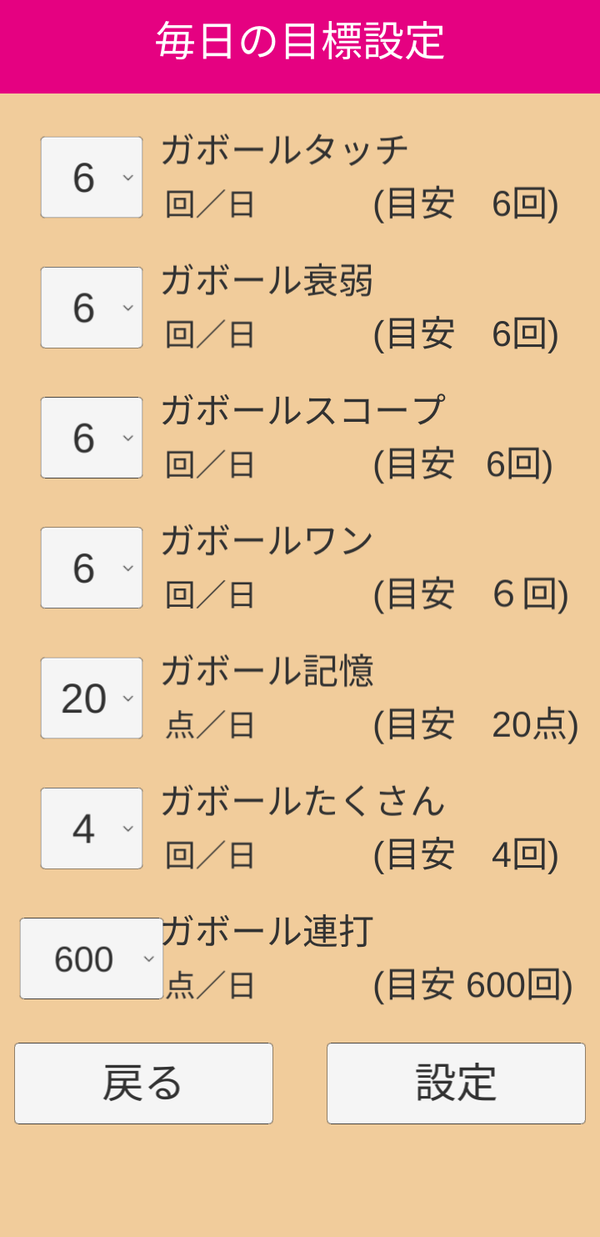Screen dimensions: 600x1237
Task: Expand the ガボール衰弱 goal dropdown
Action: pos(91,307)
